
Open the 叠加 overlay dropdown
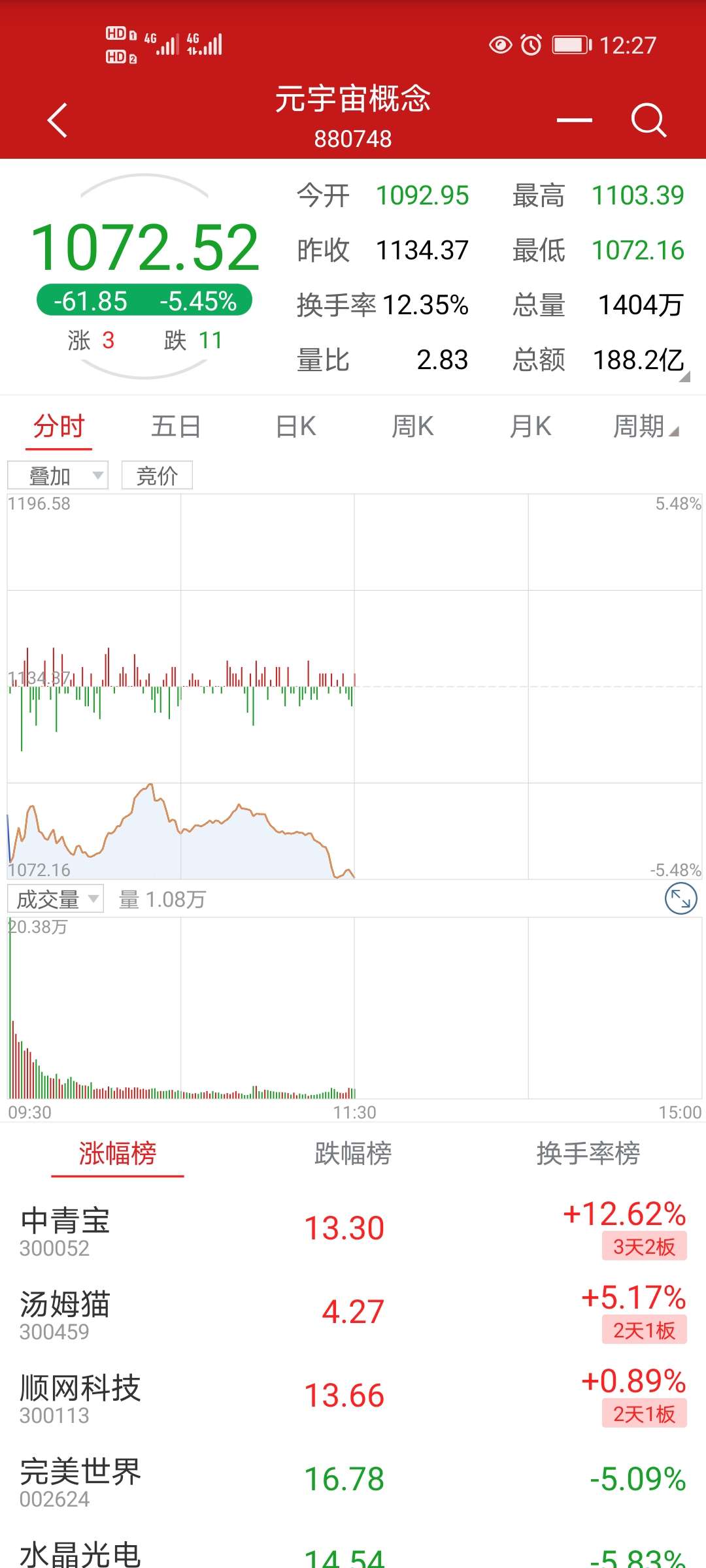pos(58,476)
